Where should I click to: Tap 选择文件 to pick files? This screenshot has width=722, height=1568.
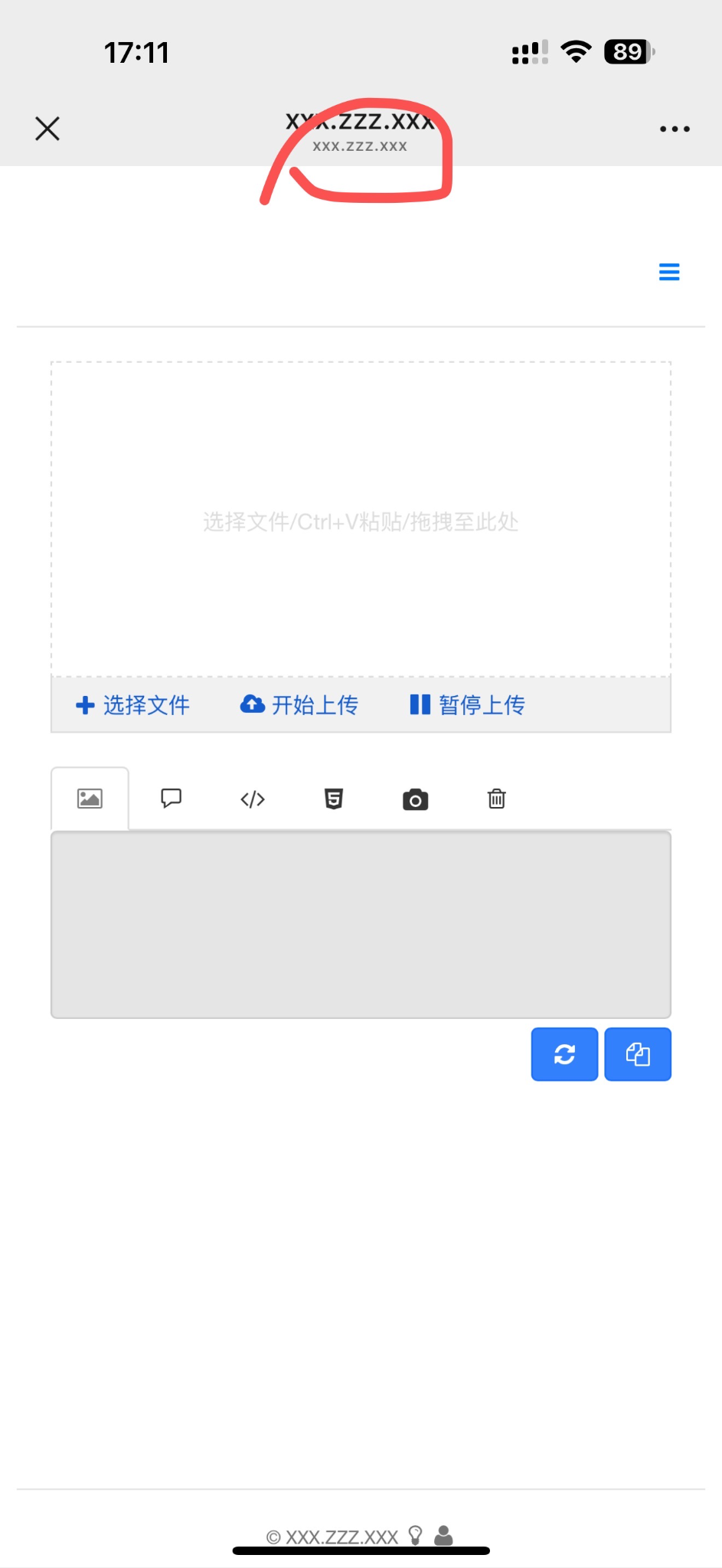tap(133, 704)
